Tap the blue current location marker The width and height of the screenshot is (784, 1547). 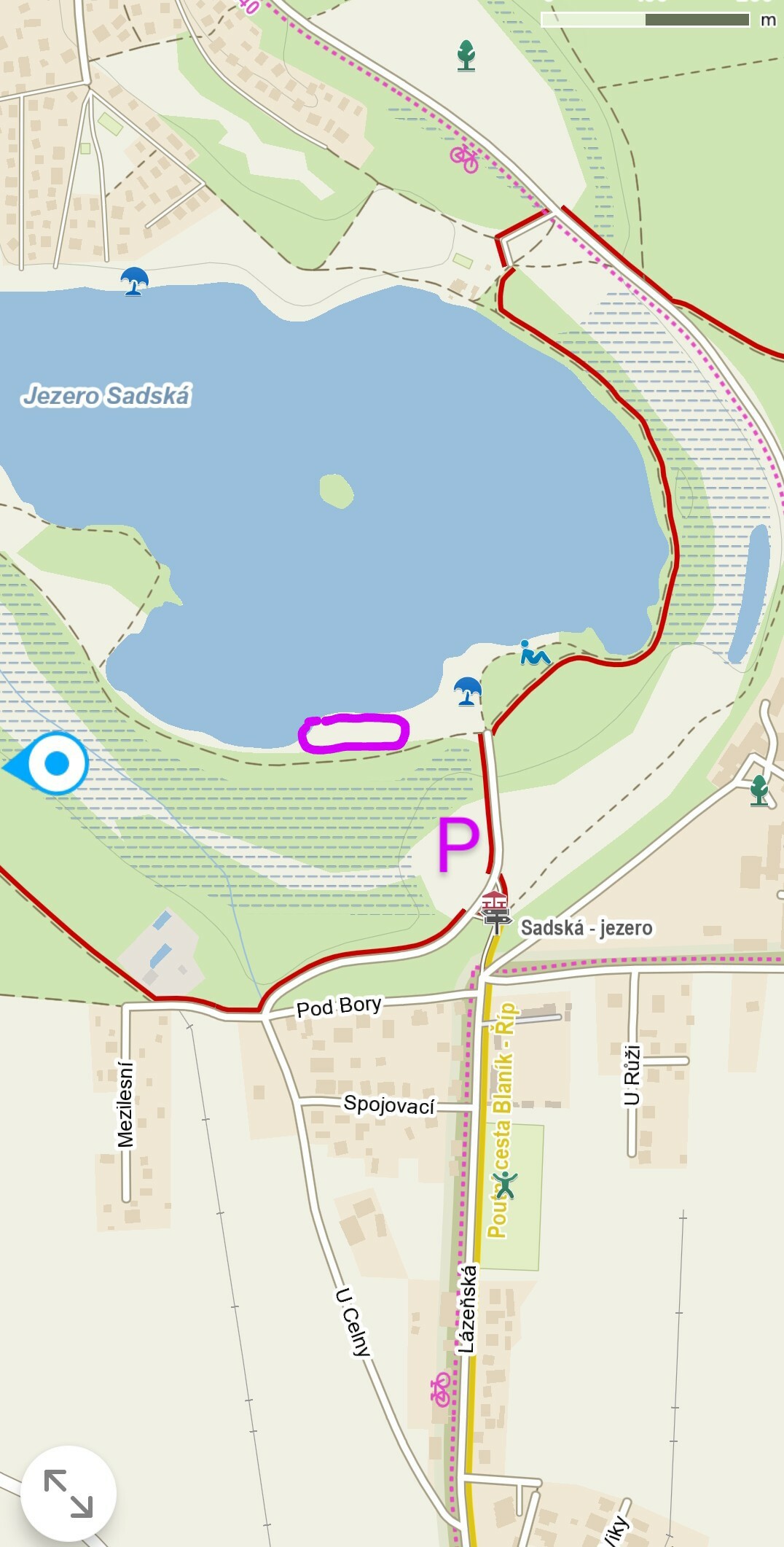click(x=56, y=763)
